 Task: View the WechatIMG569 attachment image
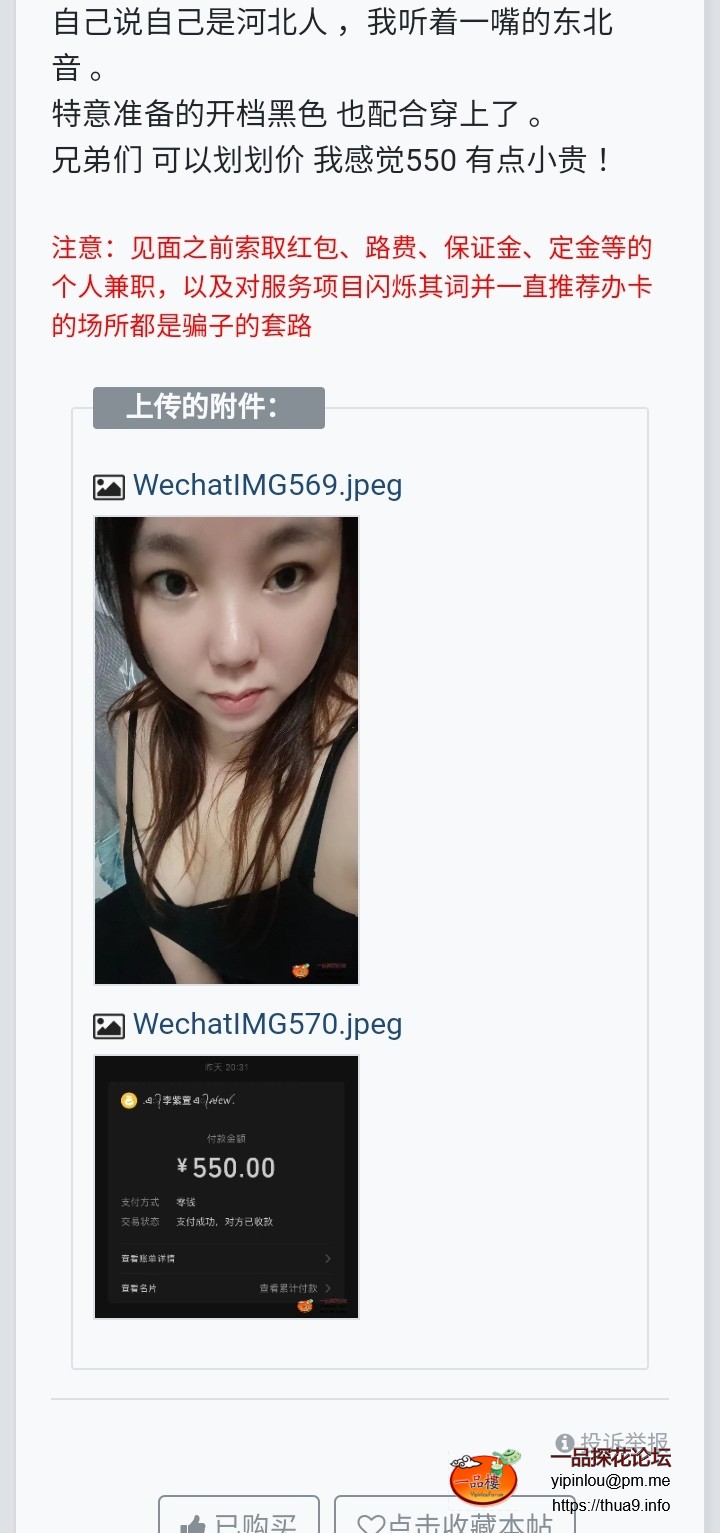[226, 750]
